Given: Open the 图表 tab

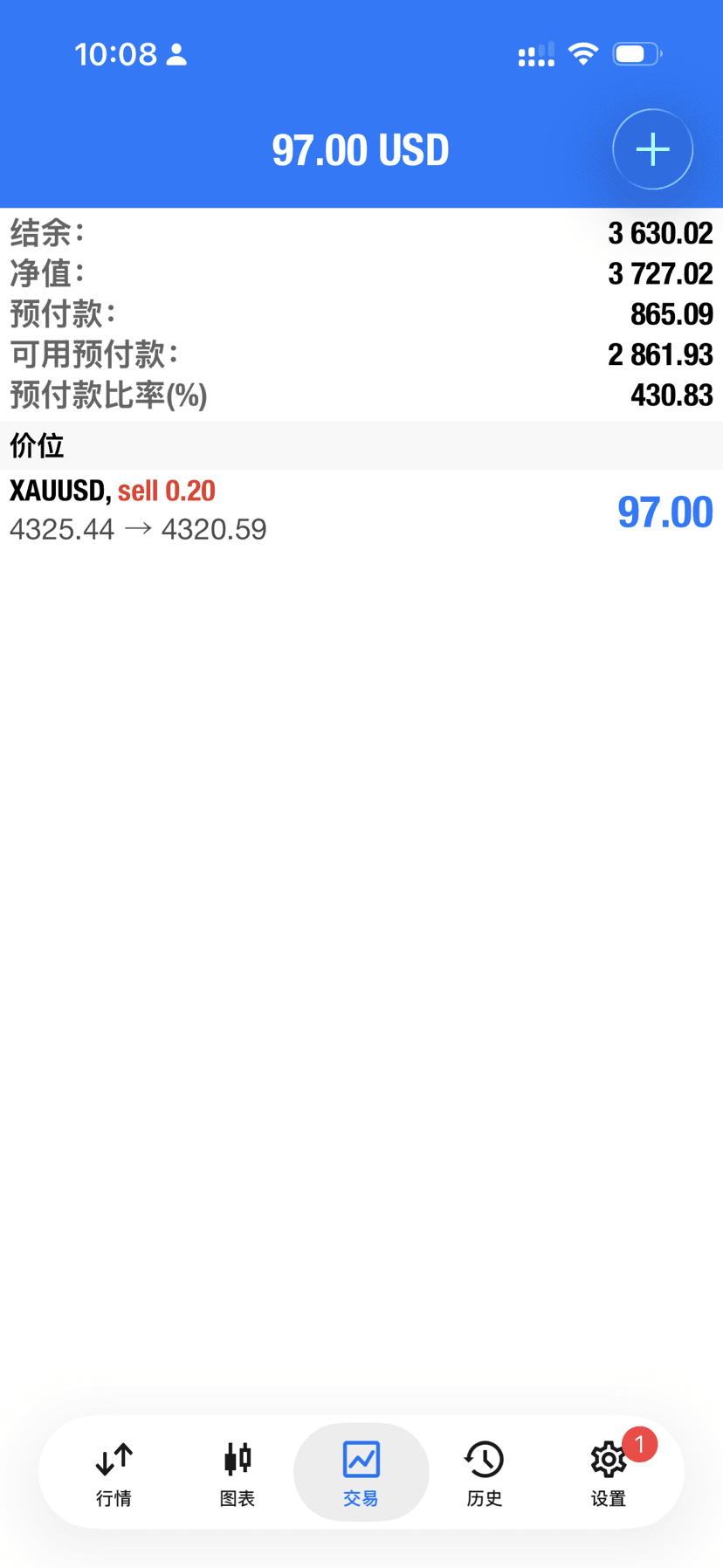Looking at the screenshot, I should tap(238, 1473).
